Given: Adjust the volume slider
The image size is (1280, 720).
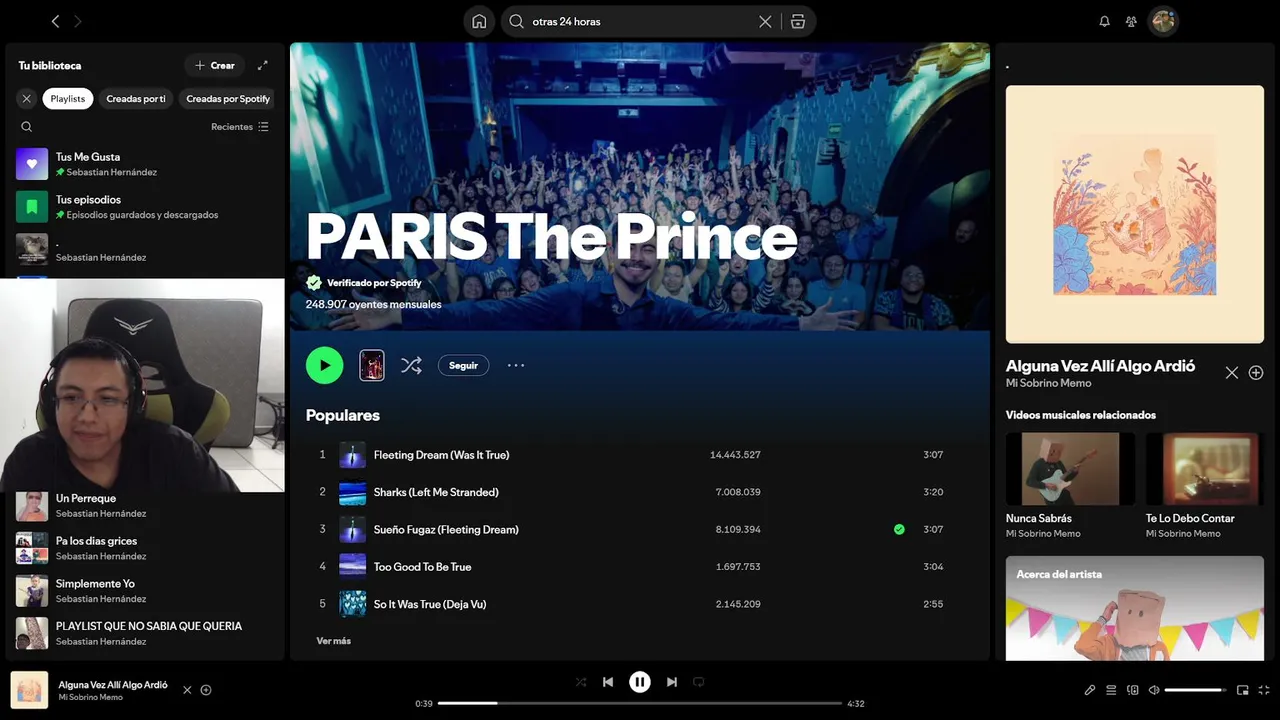Looking at the screenshot, I should (1195, 690).
